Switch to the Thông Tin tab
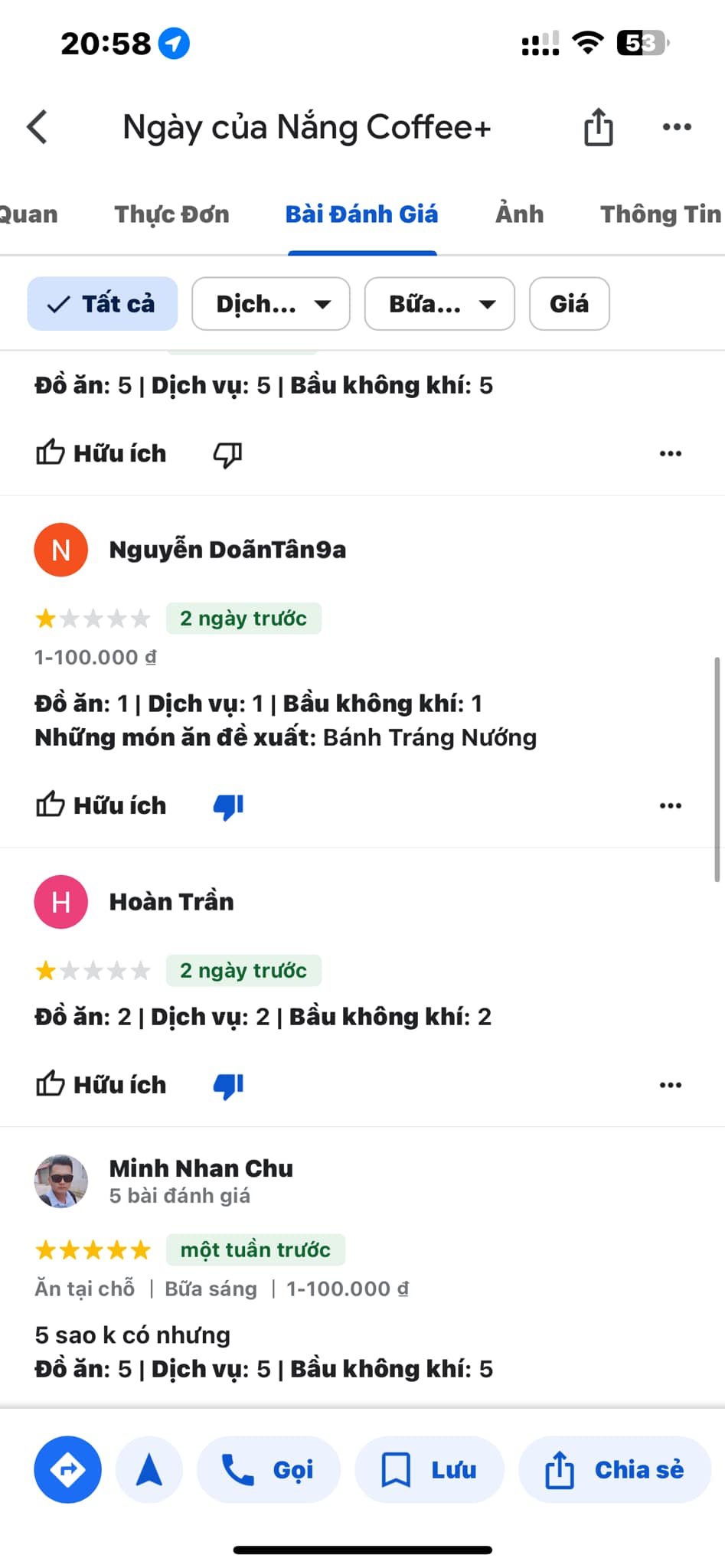This screenshot has width=725, height=1568. [660, 214]
